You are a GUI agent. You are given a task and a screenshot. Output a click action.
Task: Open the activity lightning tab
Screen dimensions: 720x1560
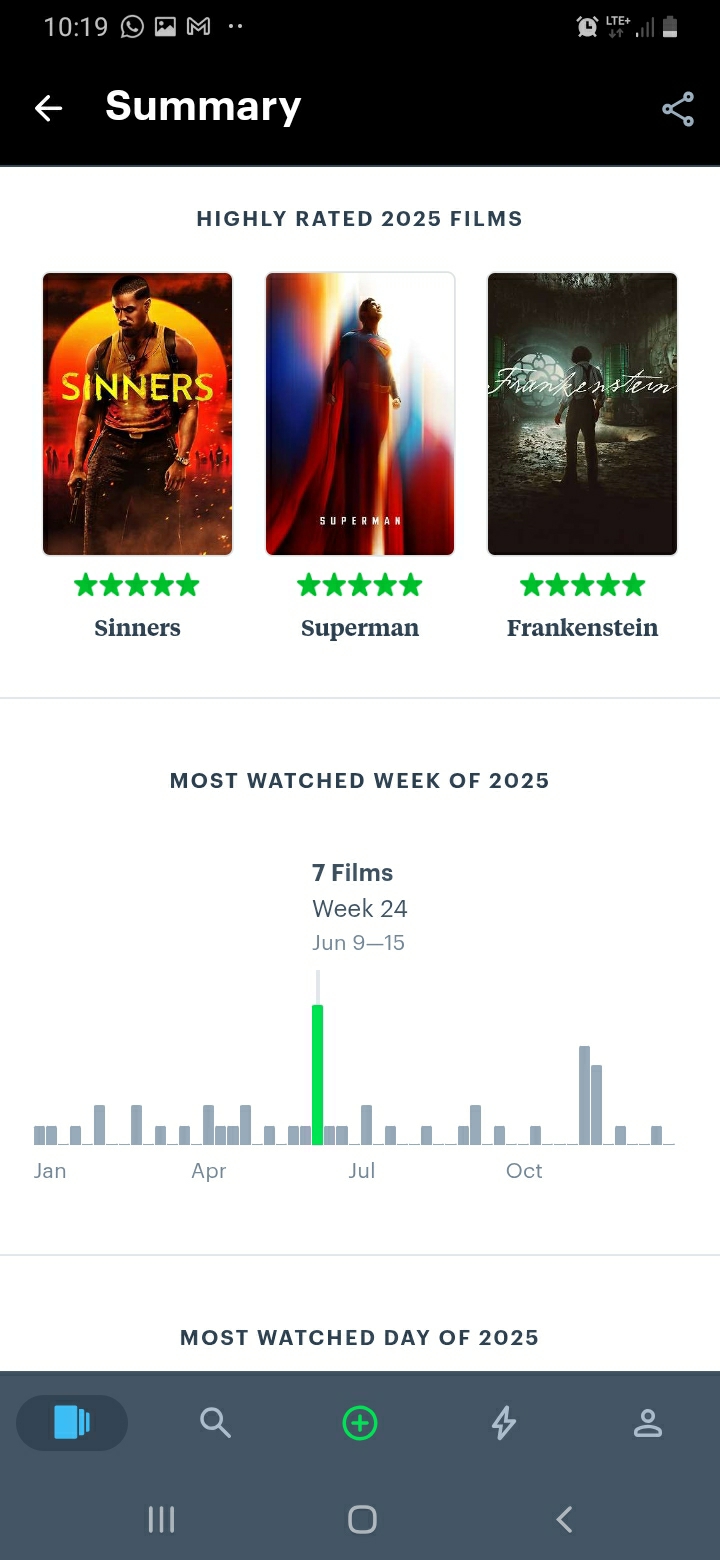tap(504, 1422)
